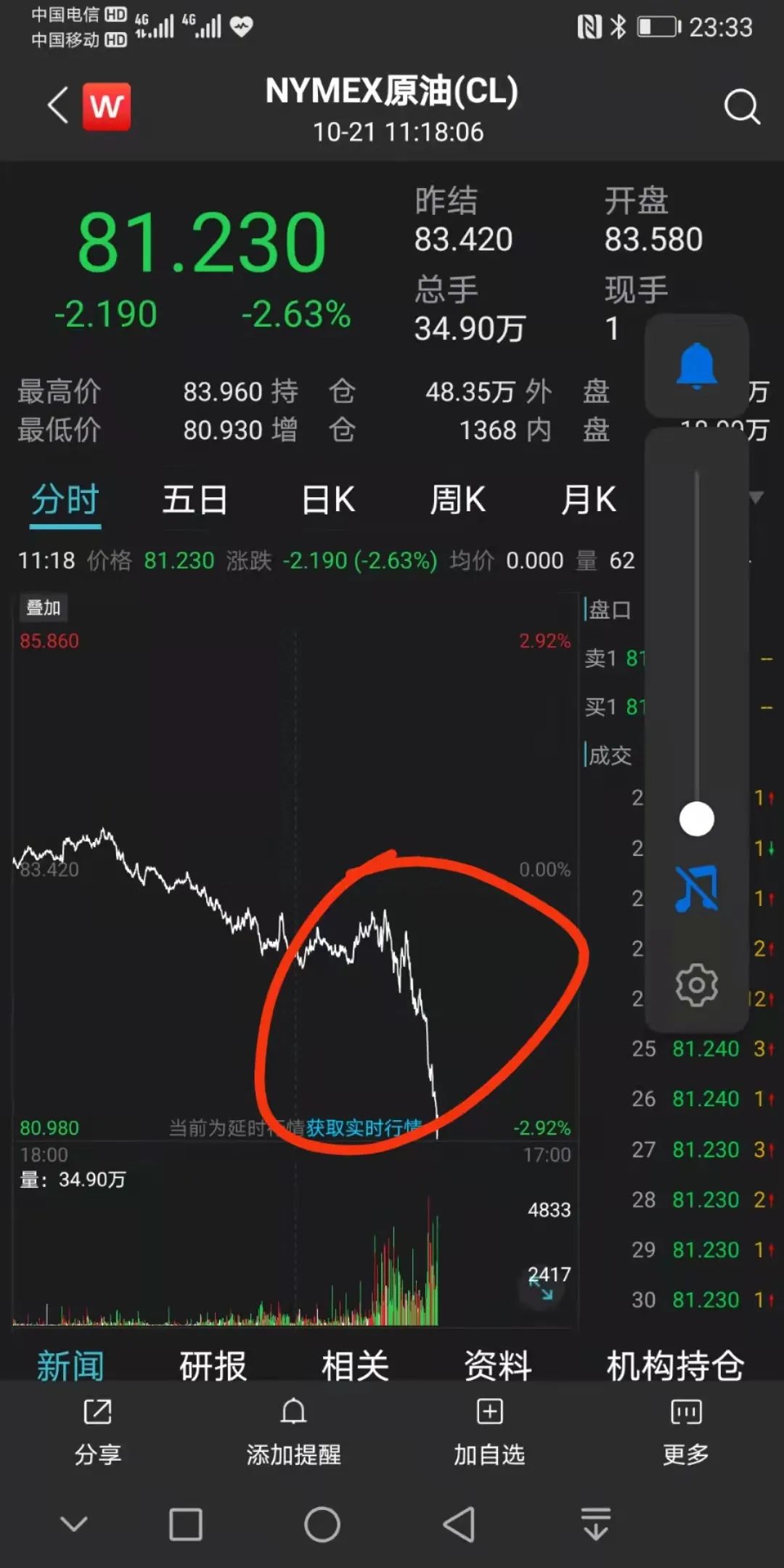Open the 研报 tab

(213, 1366)
